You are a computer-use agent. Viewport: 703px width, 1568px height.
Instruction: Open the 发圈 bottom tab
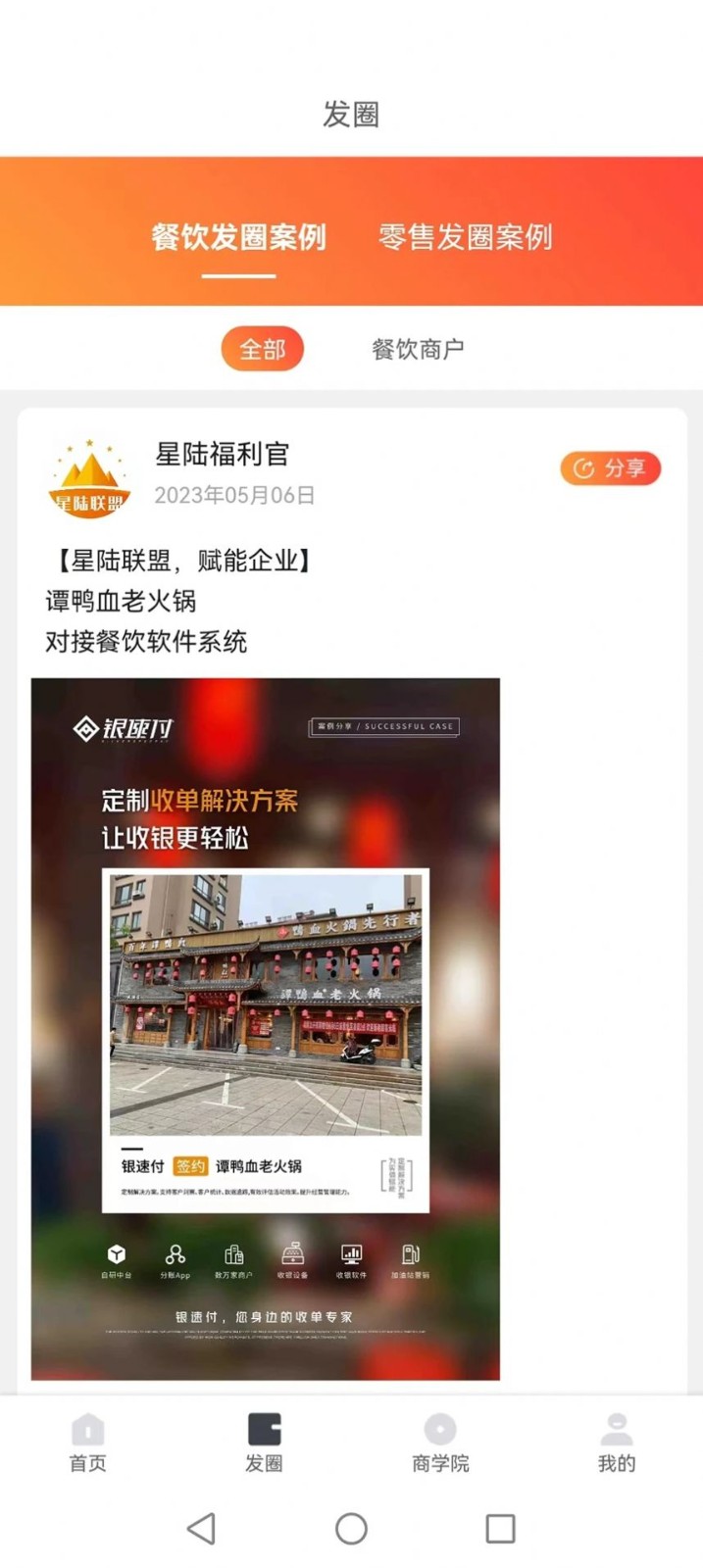(264, 1443)
